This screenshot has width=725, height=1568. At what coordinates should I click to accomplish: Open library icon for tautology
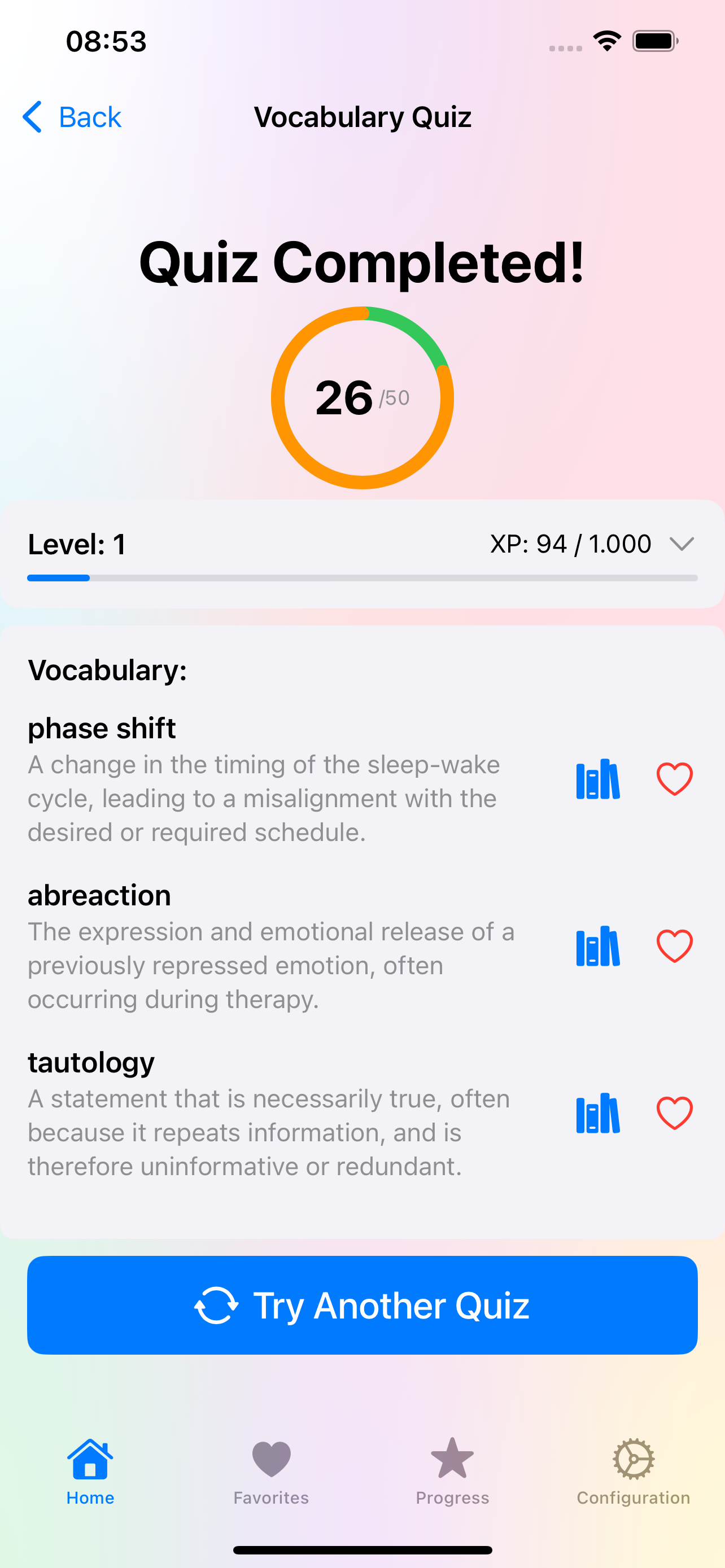pyautogui.click(x=598, y=1113)
